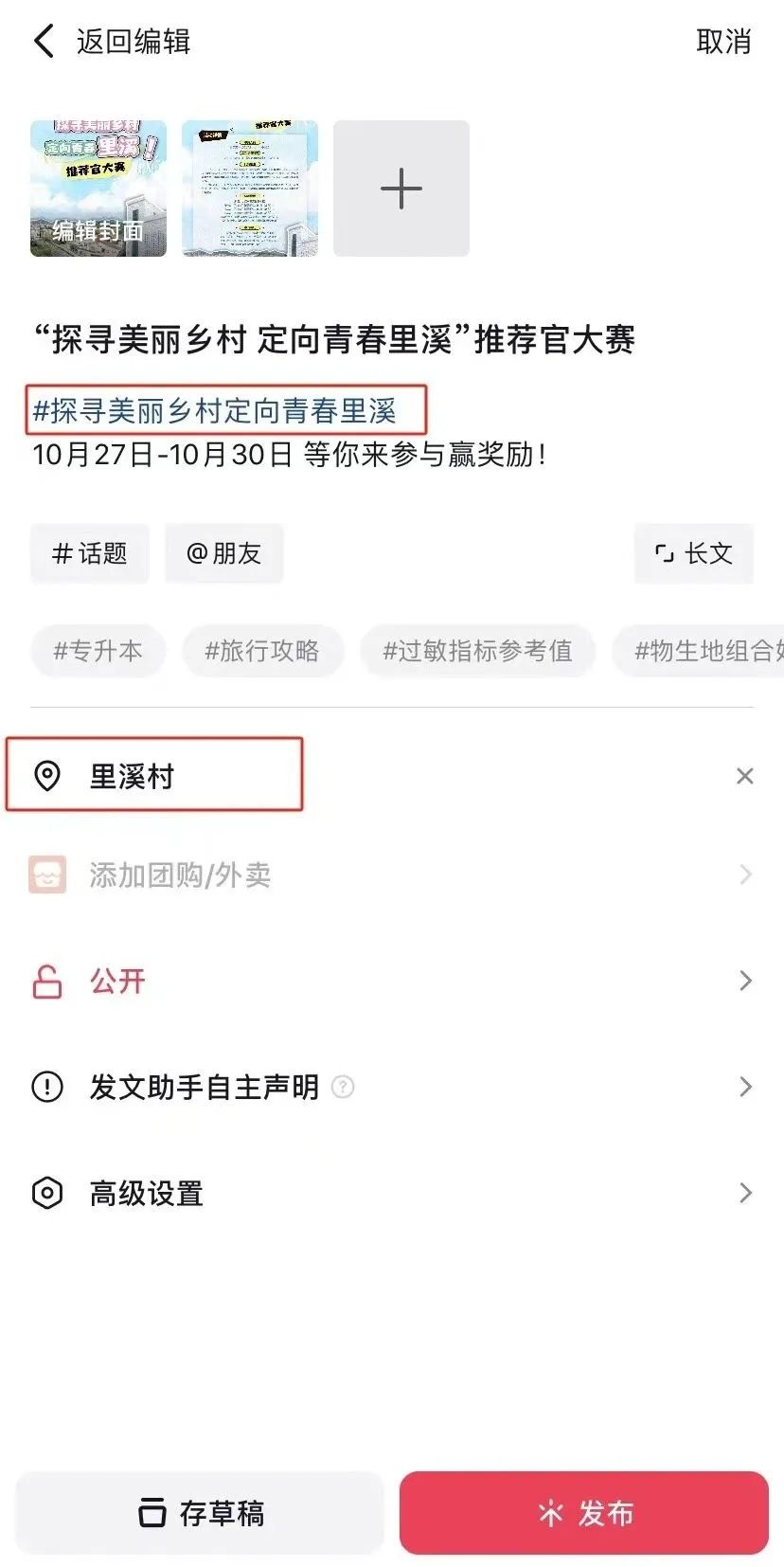This screenshot has height=1567, width=784.
Task: Select the #专升本 suggested tag
Action: coord(98,651)
